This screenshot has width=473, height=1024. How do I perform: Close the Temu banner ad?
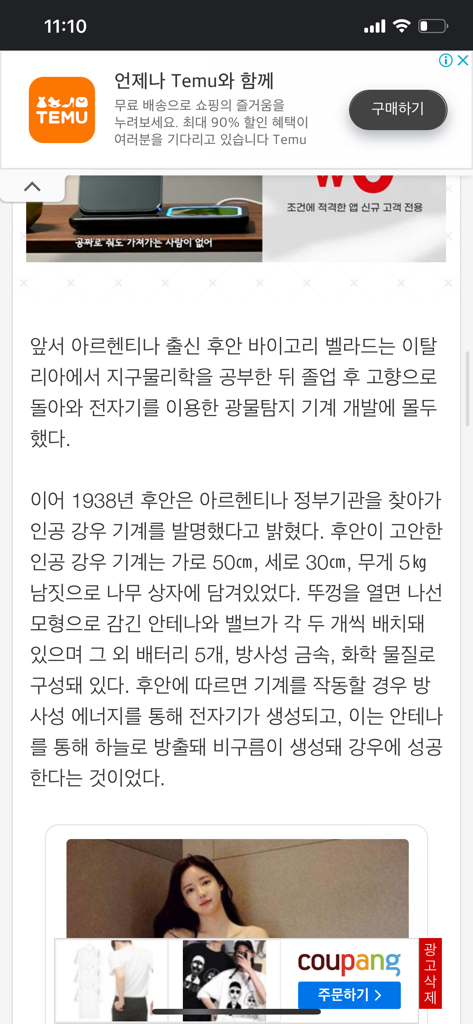click(463, 61)
